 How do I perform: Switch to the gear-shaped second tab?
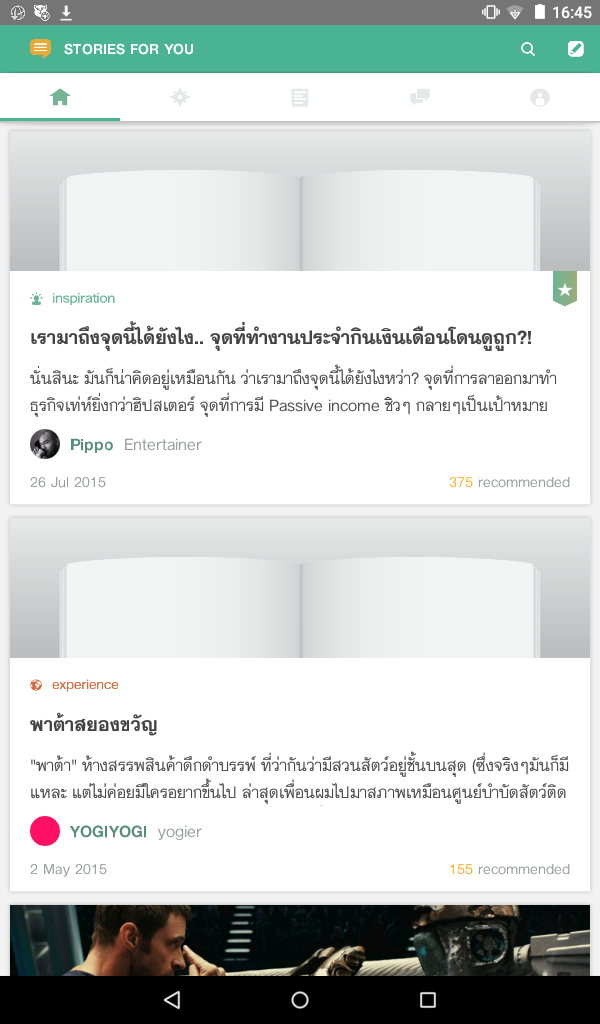pos(180,97)
